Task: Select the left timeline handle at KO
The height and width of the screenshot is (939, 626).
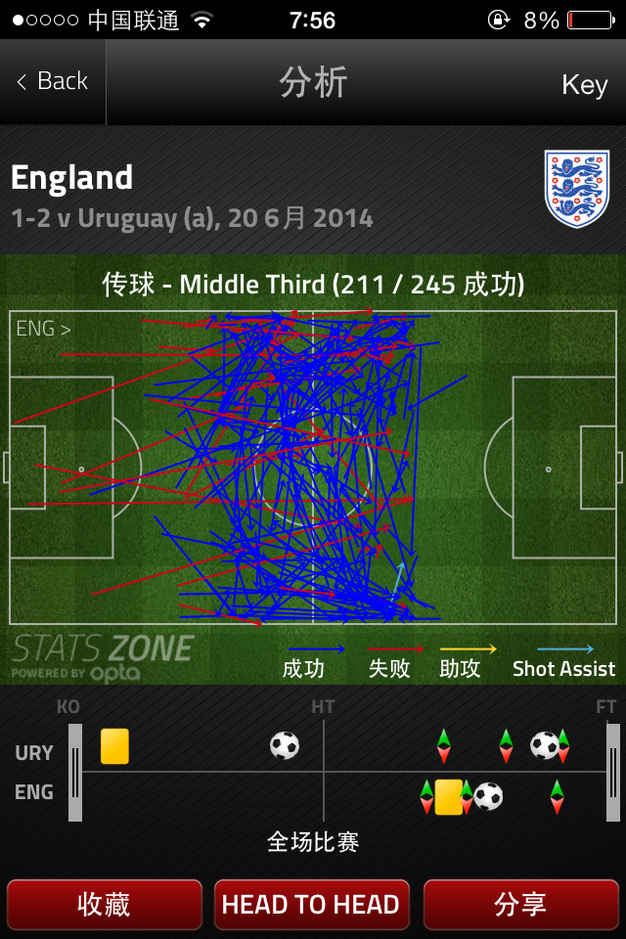Action: pos(75,772)
